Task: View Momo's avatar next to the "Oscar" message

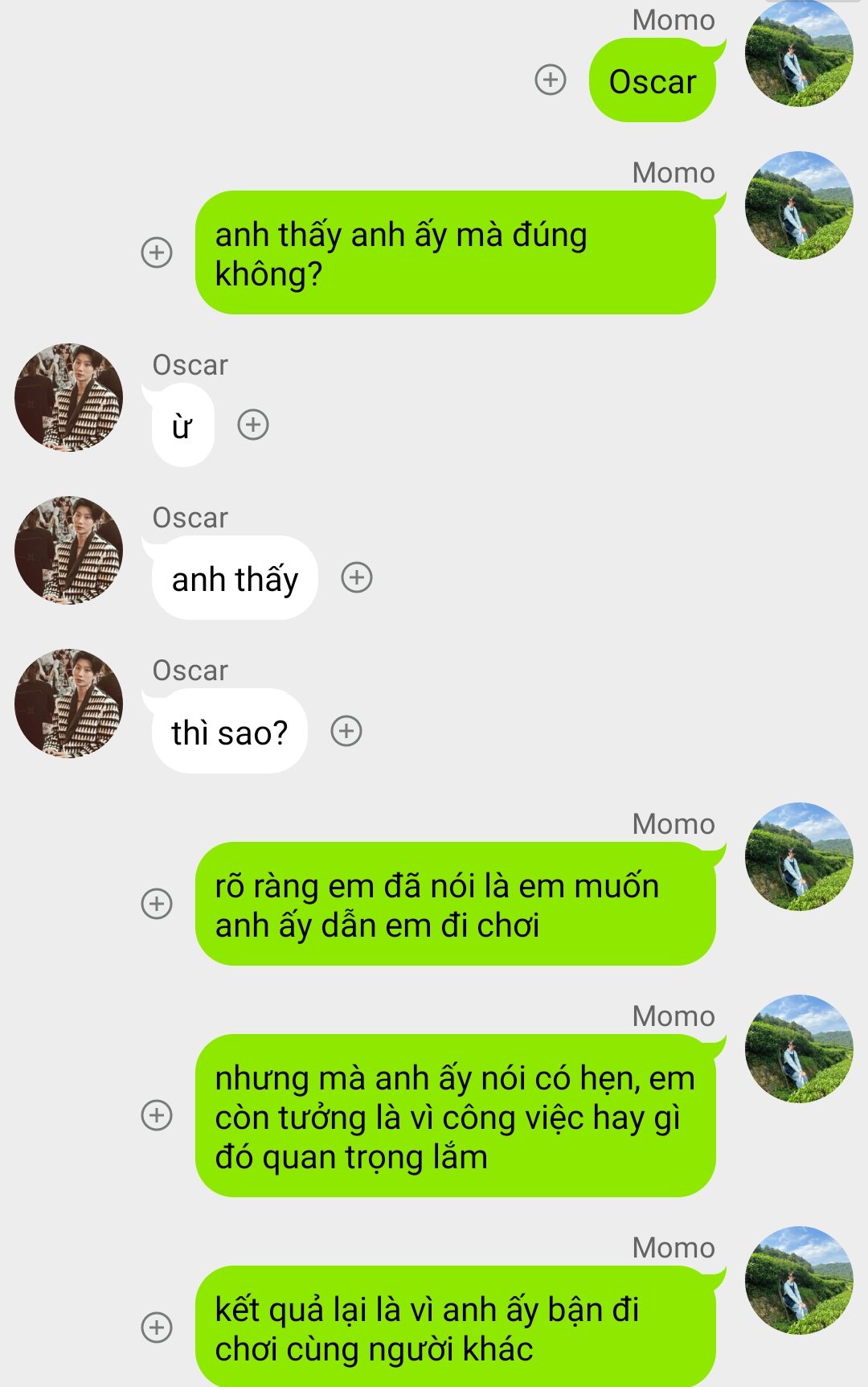Action: click(x=799, y=55)
